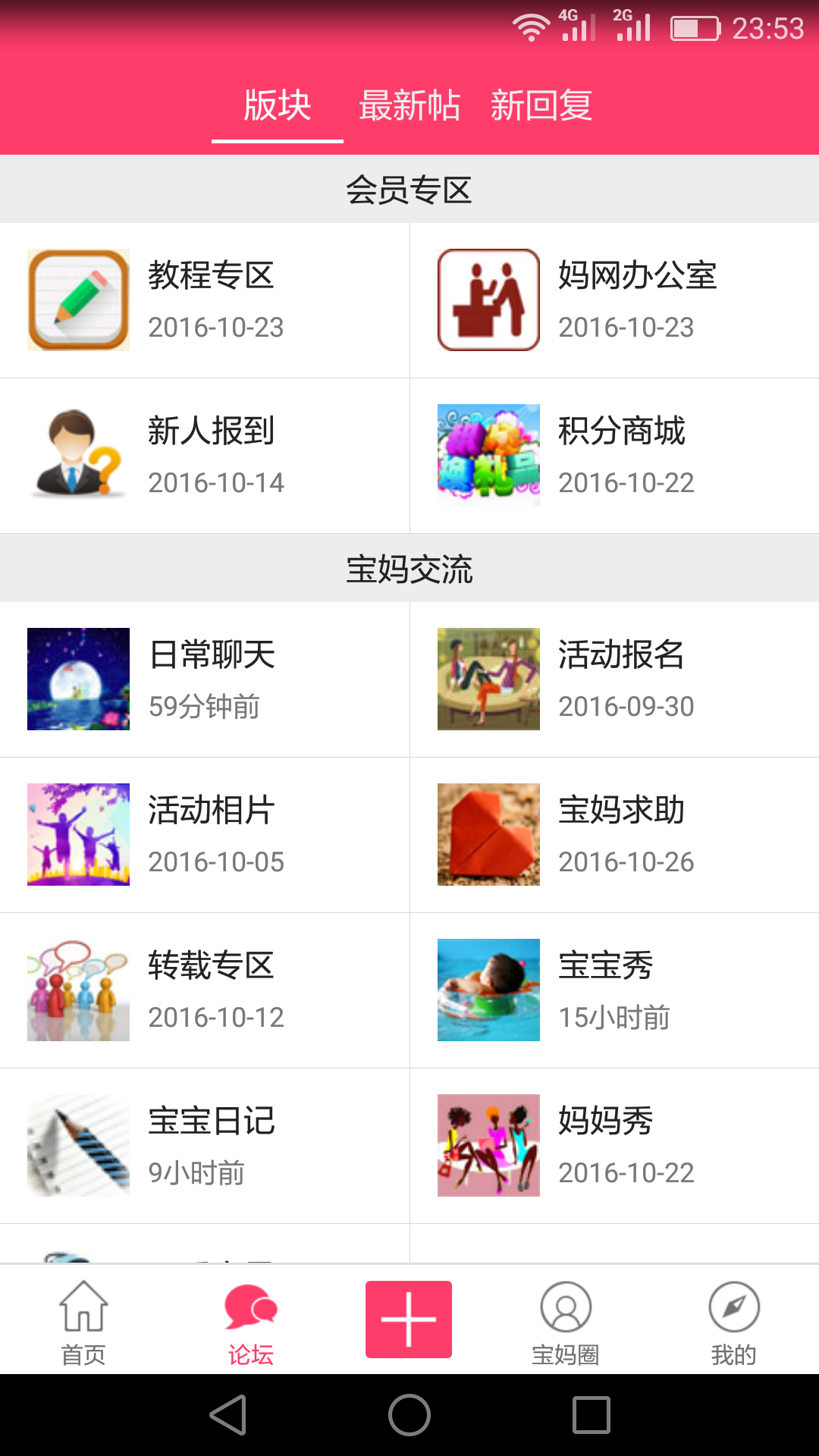The width and height of the screenshot is (819, 1456).
Task: Open the 教程专区 board
Action: [205, 300]
